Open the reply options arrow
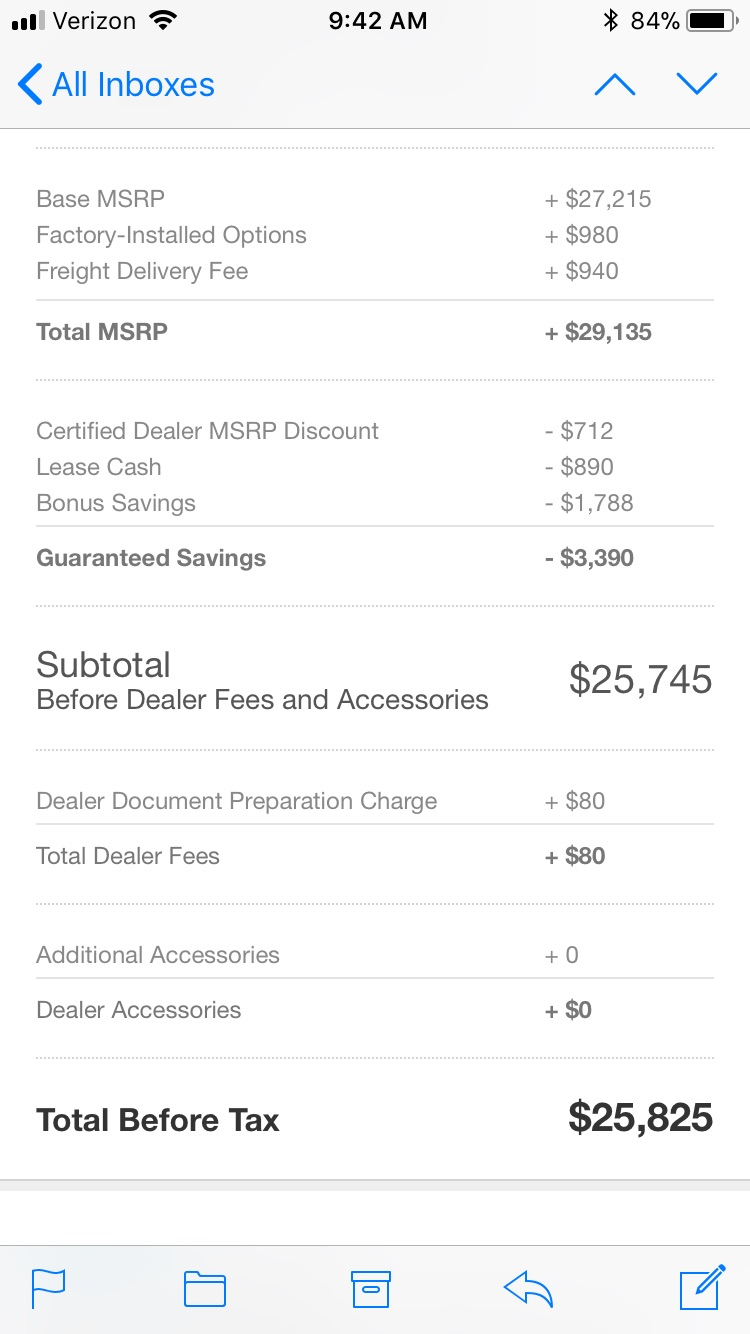This screenshot has height=1334, width=750. click(x=529, y=1289)
